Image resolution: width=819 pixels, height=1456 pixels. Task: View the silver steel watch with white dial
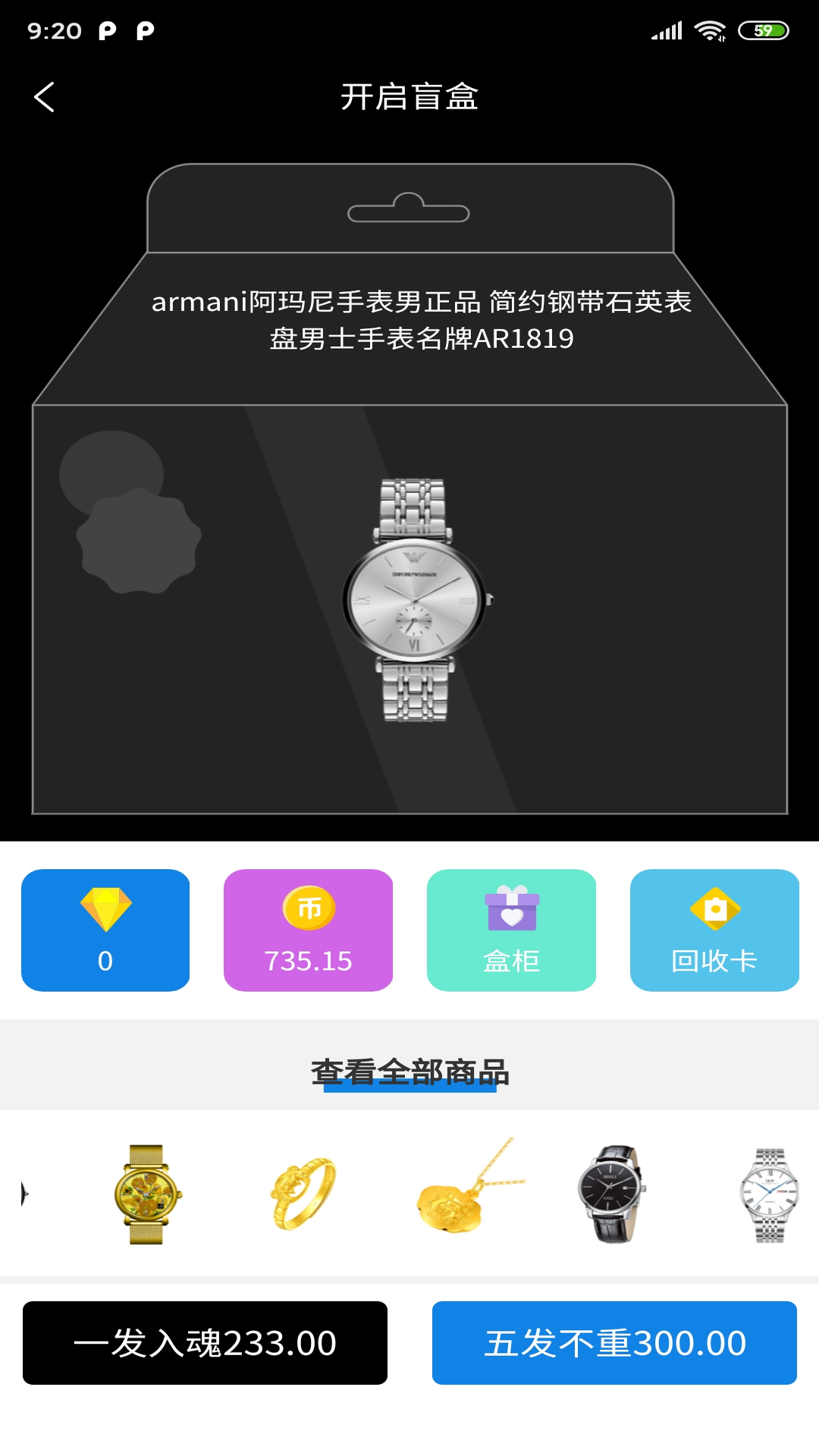pos(769,1194)
